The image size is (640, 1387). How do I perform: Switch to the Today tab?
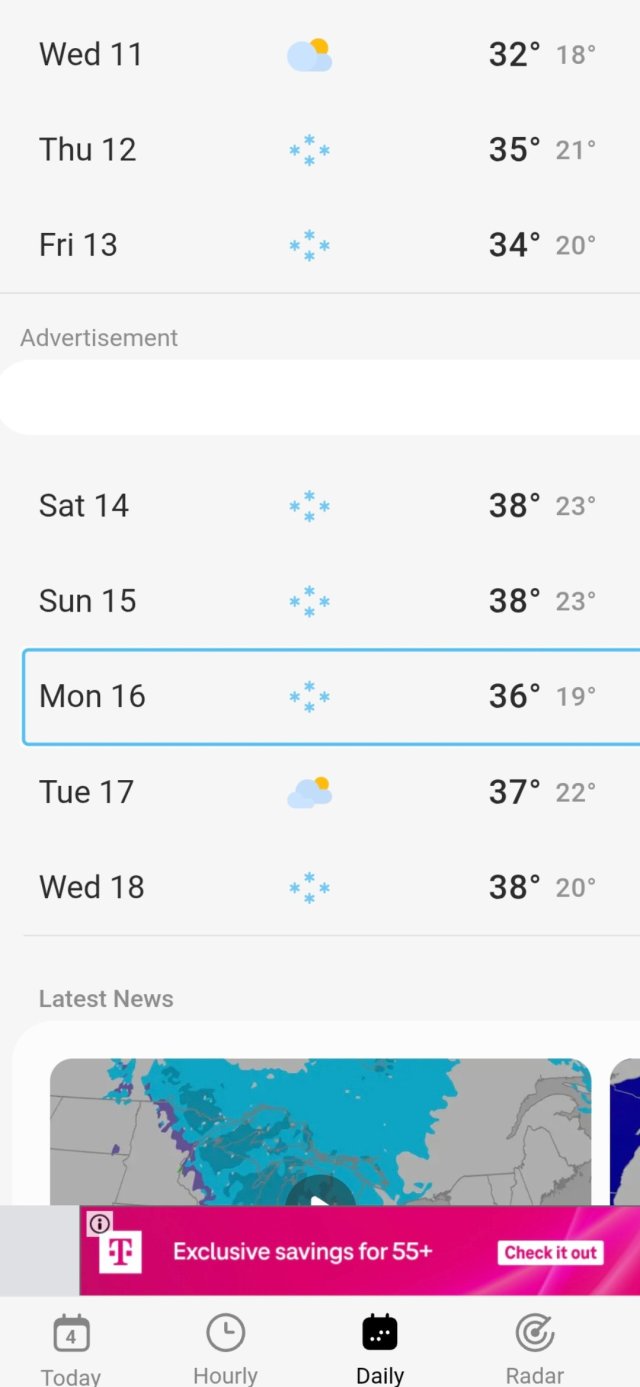pos(71,1350)
